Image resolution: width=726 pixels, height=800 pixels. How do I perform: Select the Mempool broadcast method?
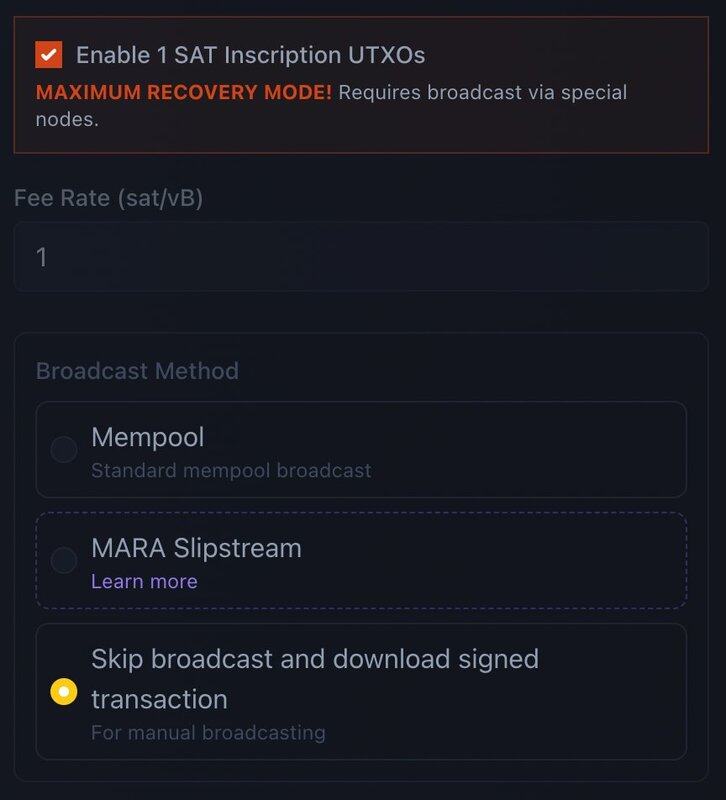pos(64,450)
